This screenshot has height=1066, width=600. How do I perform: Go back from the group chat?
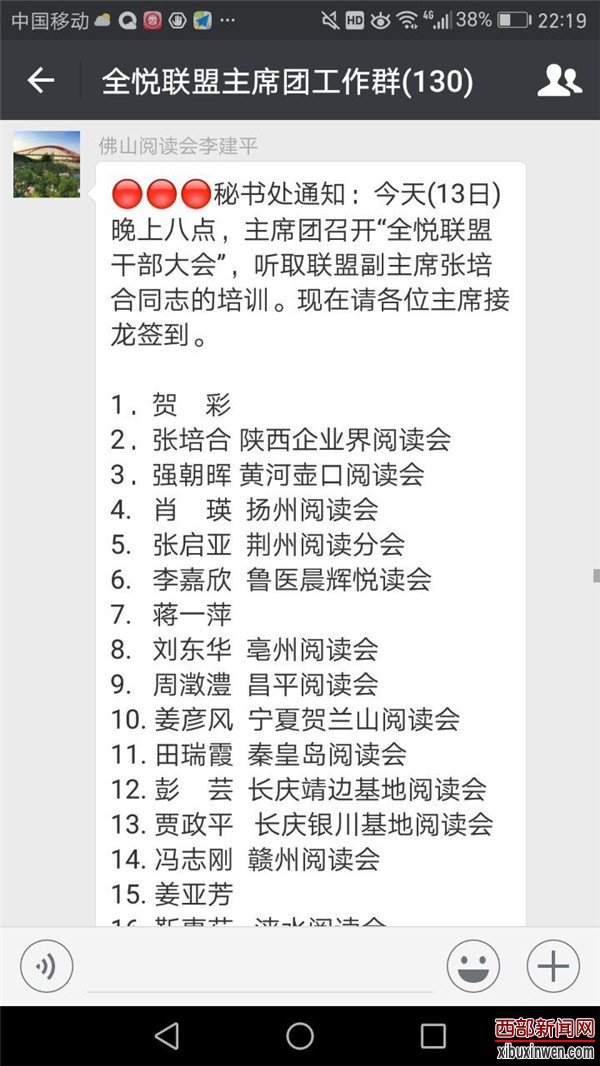40,81
